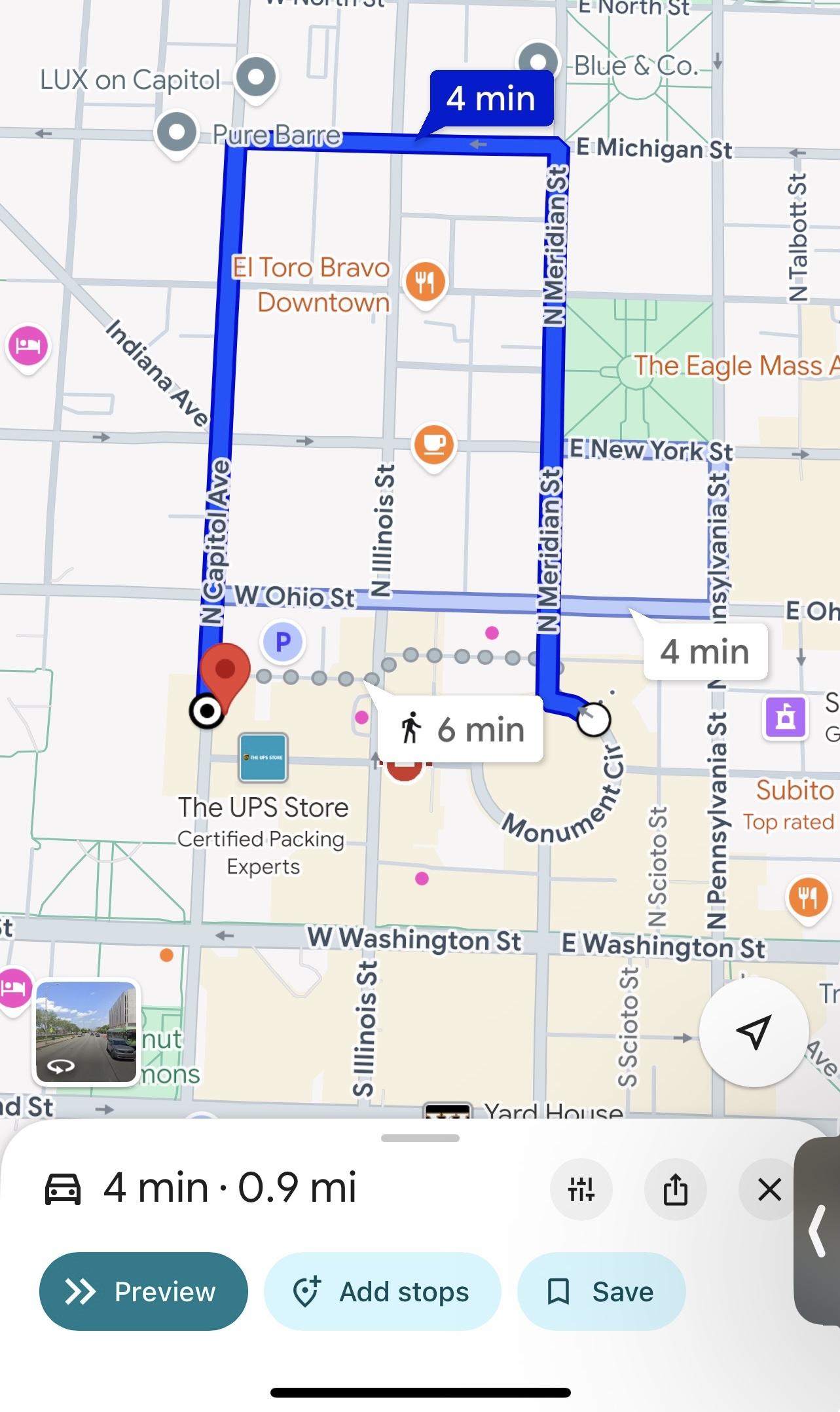This screenshot has height=1412, width=840.
Task: Expand the bottom sheet handle
Action: coord(420,1138)
